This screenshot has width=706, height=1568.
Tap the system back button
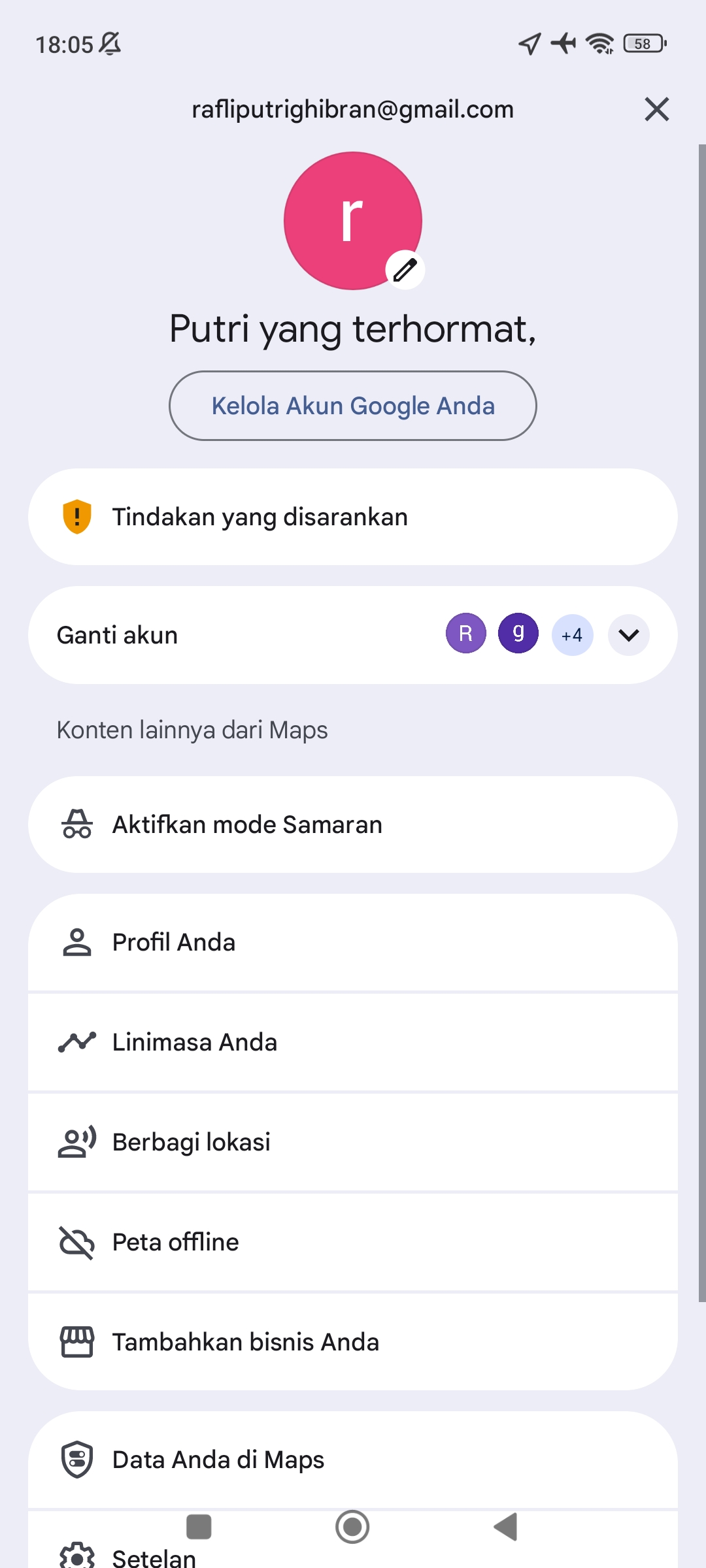click(x=506, y=1527)
